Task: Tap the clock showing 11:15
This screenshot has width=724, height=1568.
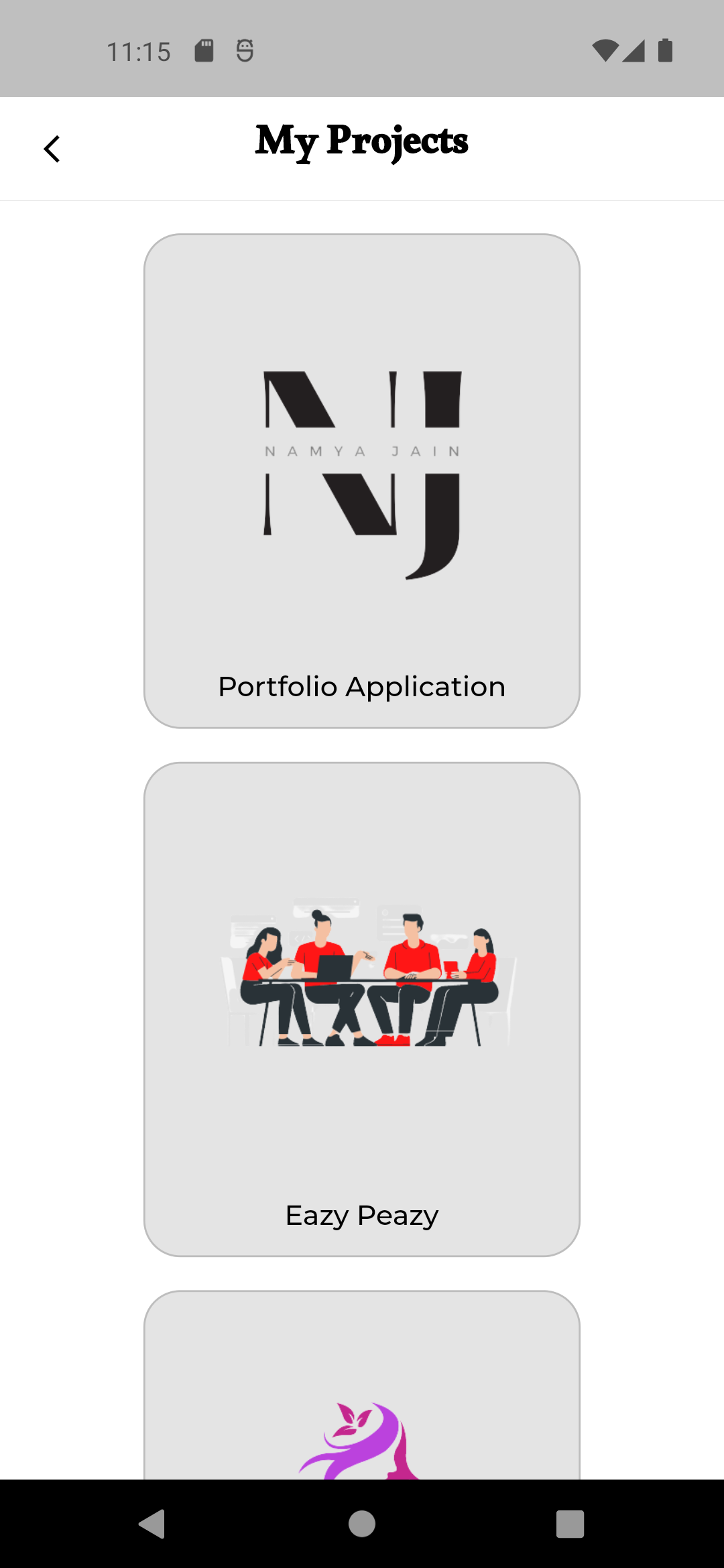Action: [140, 50]
